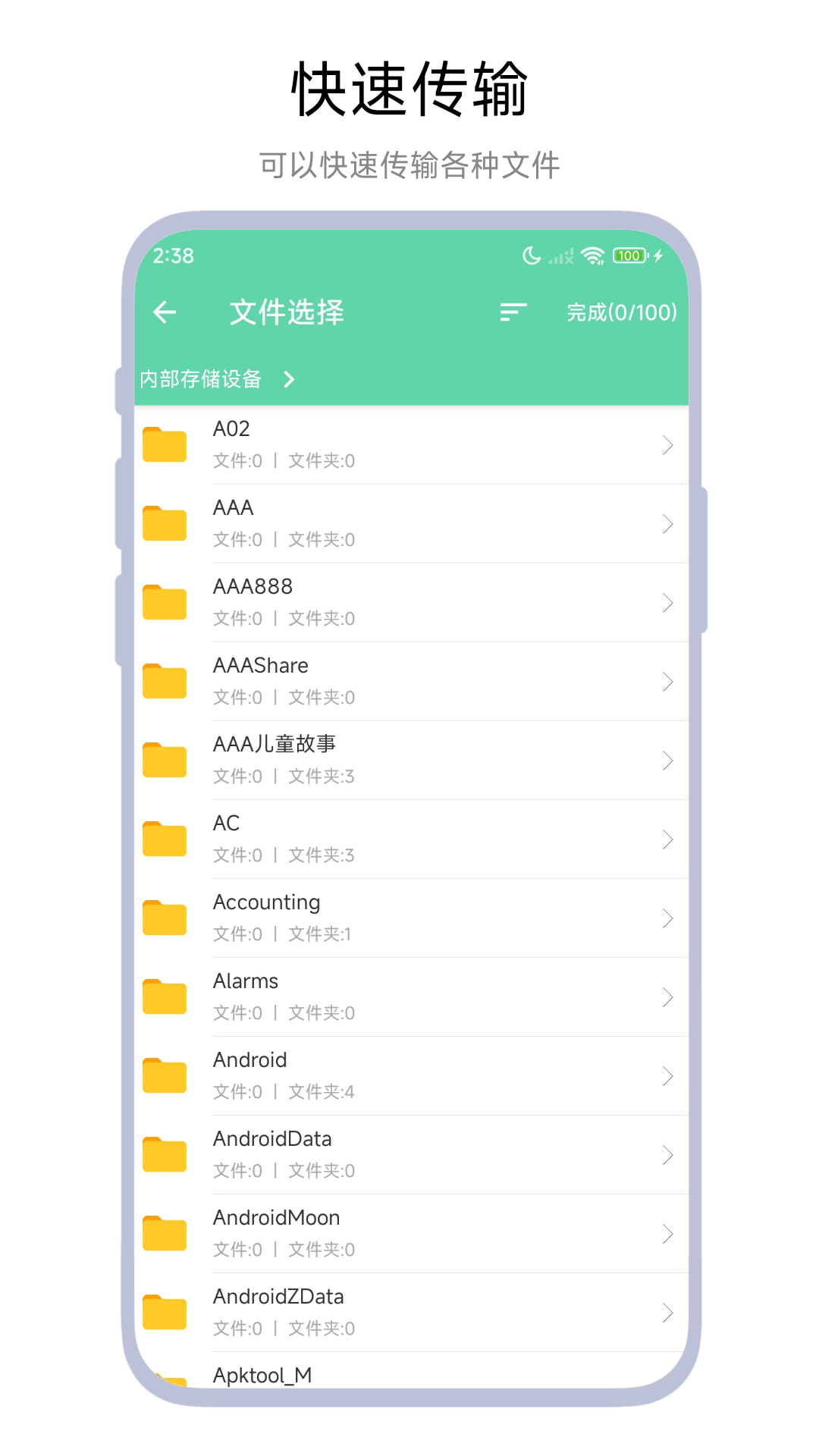Viewport: 819px width, 1456px height.
Task: Open the sort options icon
Action: [511, 312]
